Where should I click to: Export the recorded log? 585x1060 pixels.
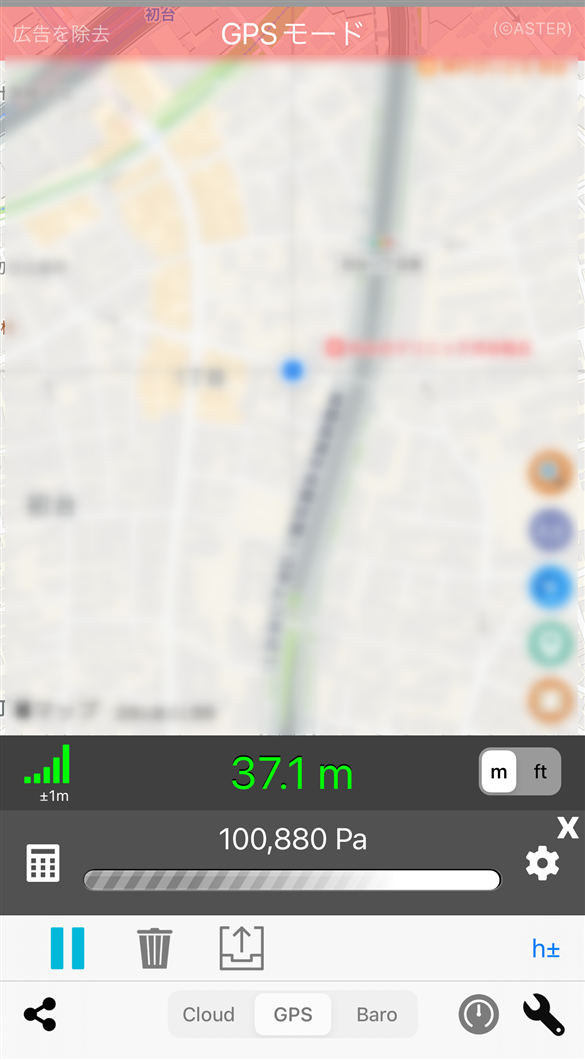point(241,948)
